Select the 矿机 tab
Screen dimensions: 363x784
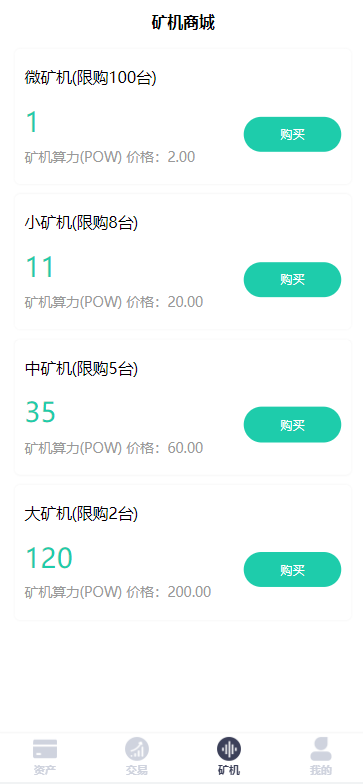pyautogui.click(x=228, y=756)
